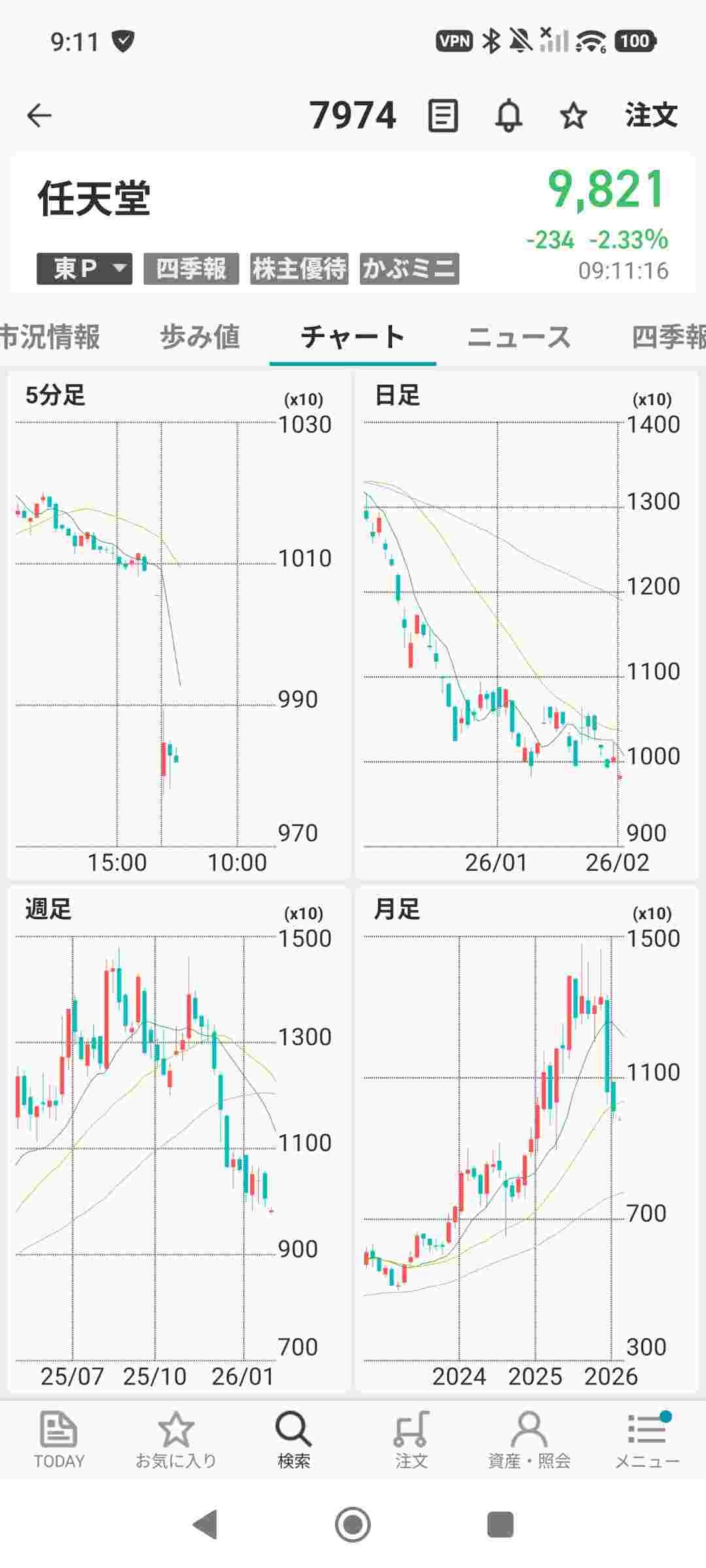Go back using the top arrow
The width and height of the screenshot is (706, 1568).
(x=39, y=116)
